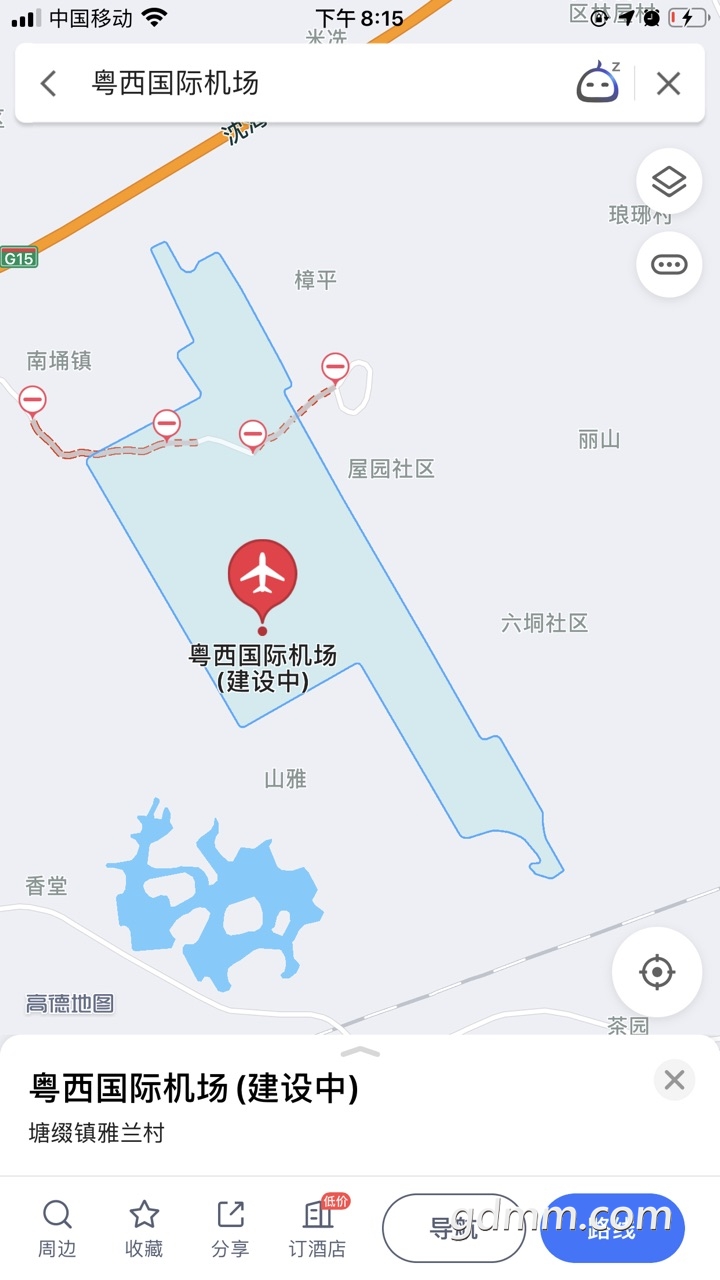Select the airport marker pin on the map
The width and height of the screenshot is (720, 1280).
(262, 576)
